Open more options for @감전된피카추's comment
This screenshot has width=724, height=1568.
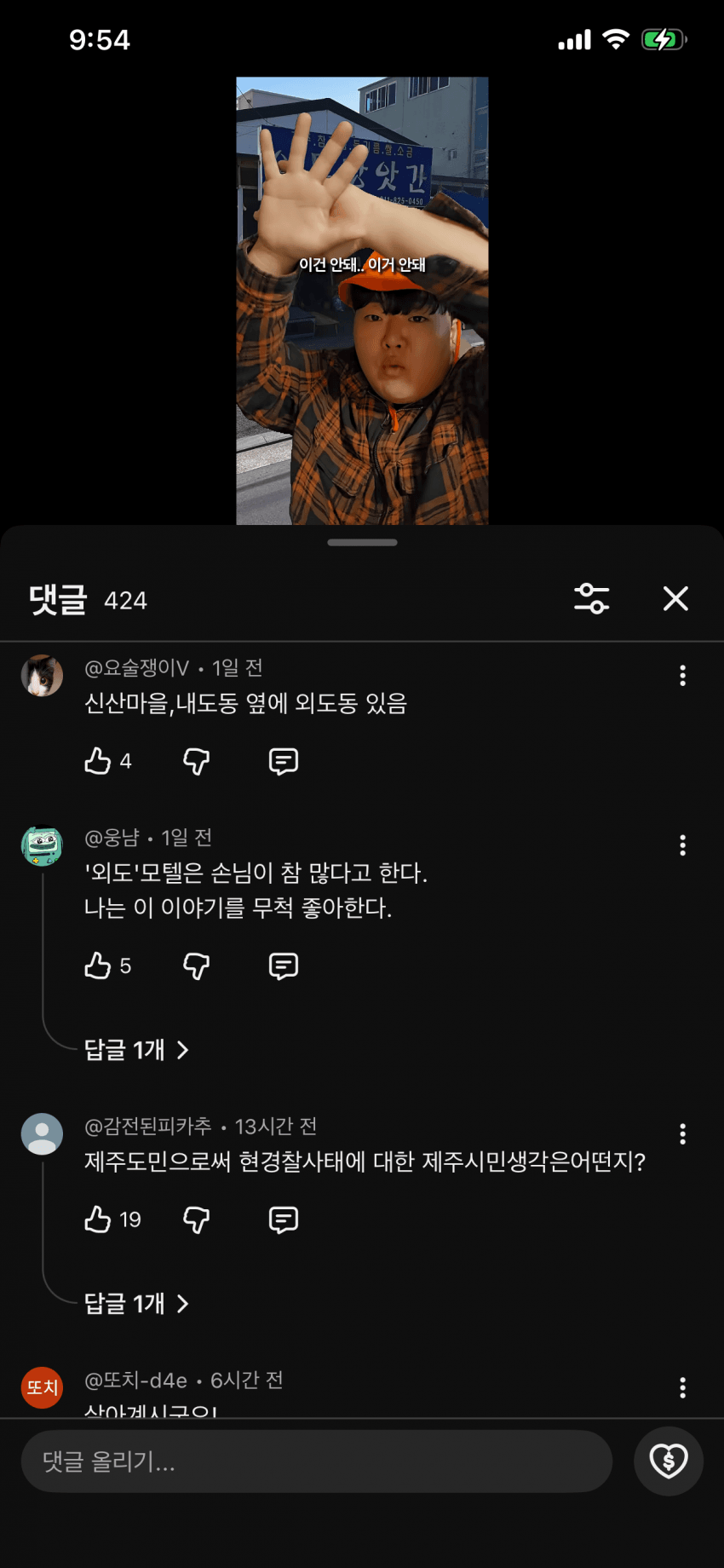(x=682, y=1133)
